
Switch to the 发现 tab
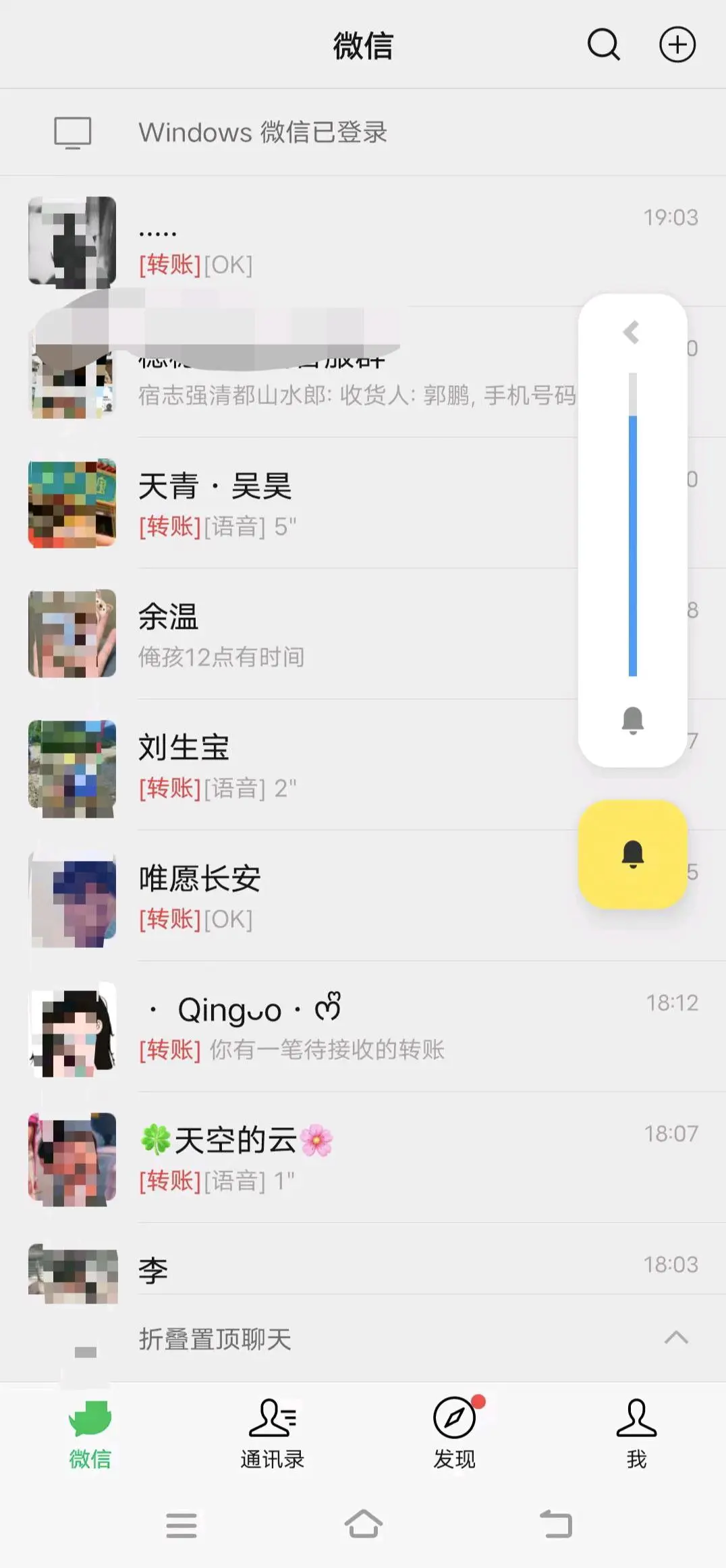454,1432
